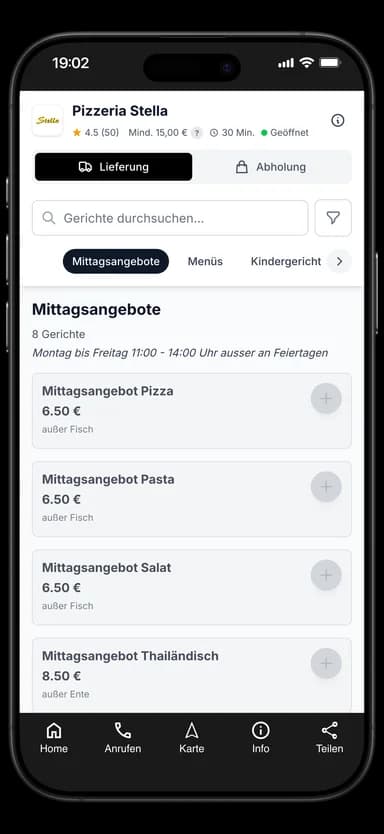This screenshot has width=384, height=834.
Task: Open the restaurant info icon beside Pizzeria Stella
Action: pos(338,121)
